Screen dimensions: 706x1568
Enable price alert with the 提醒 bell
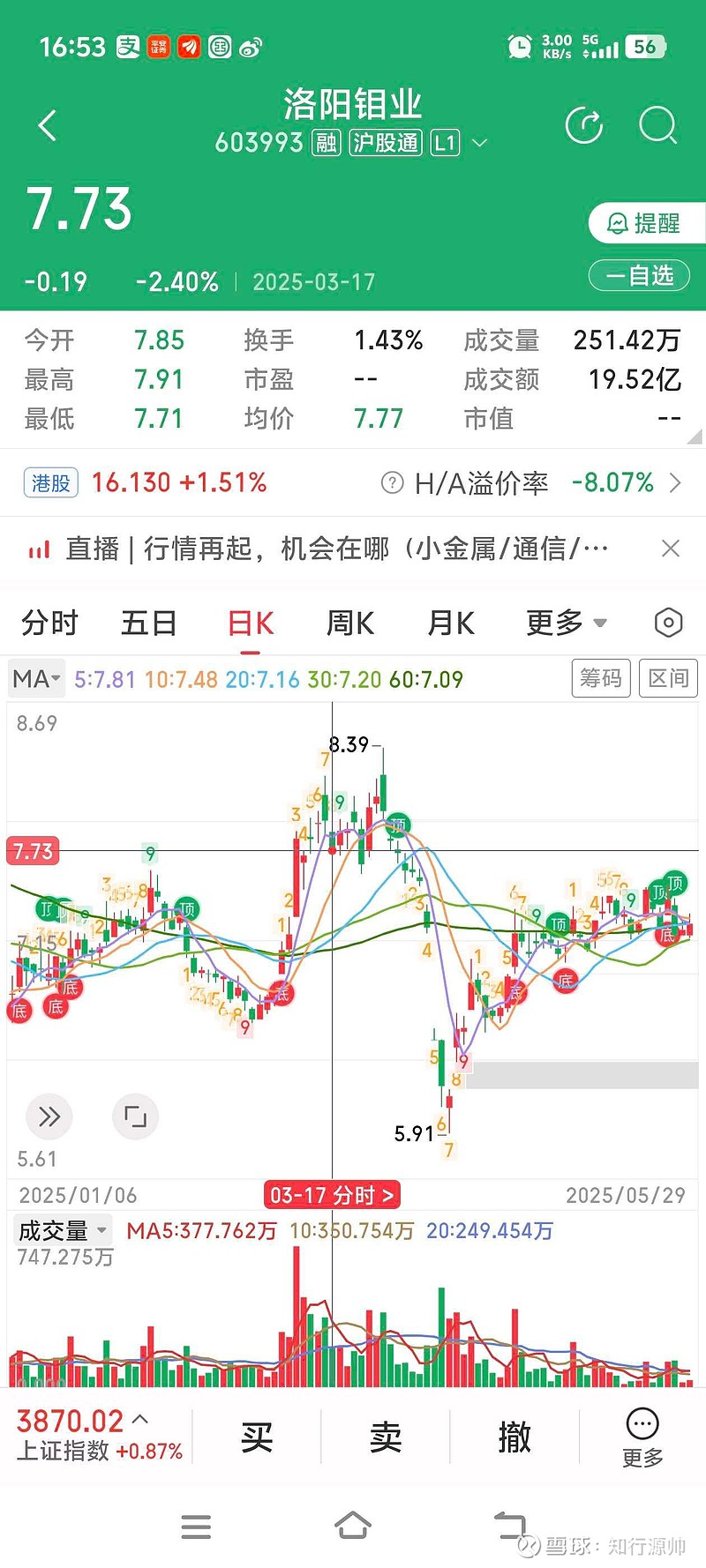coord(645,223)
